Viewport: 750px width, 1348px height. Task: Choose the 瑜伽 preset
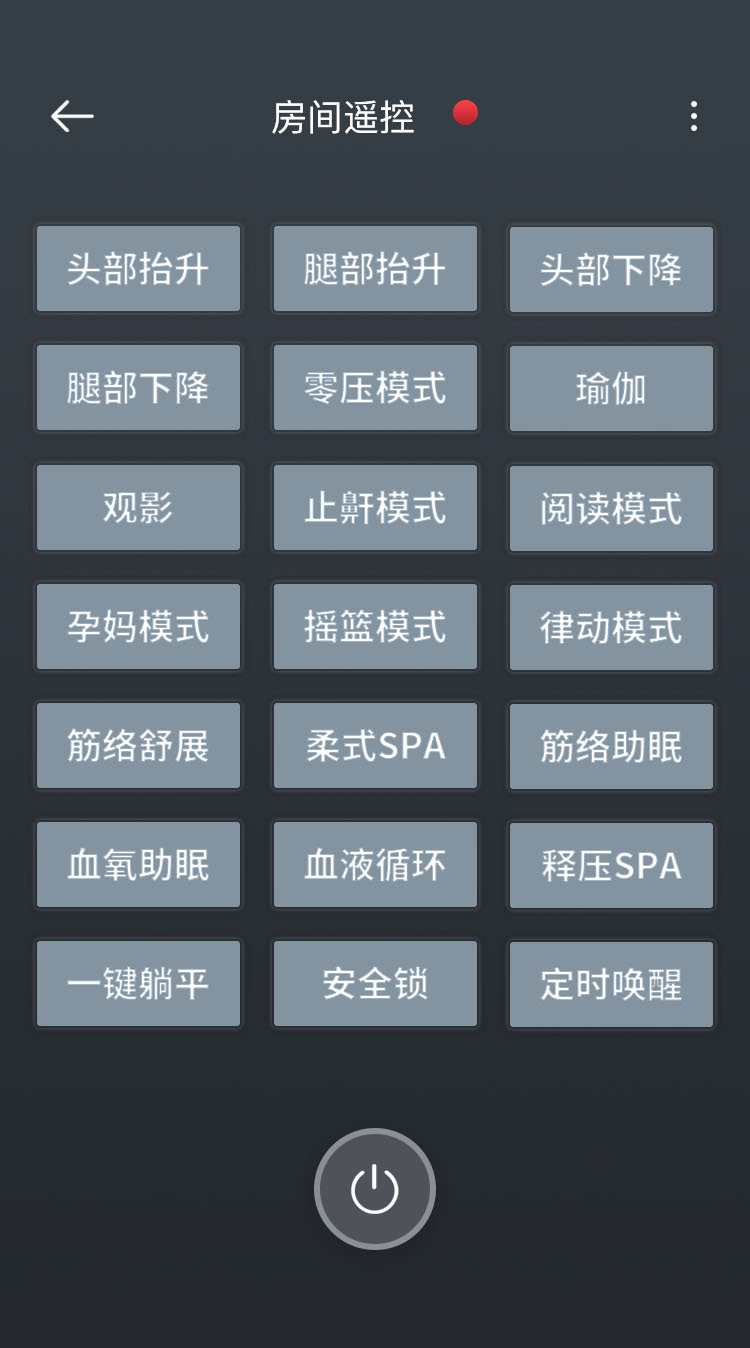[611, 388]
